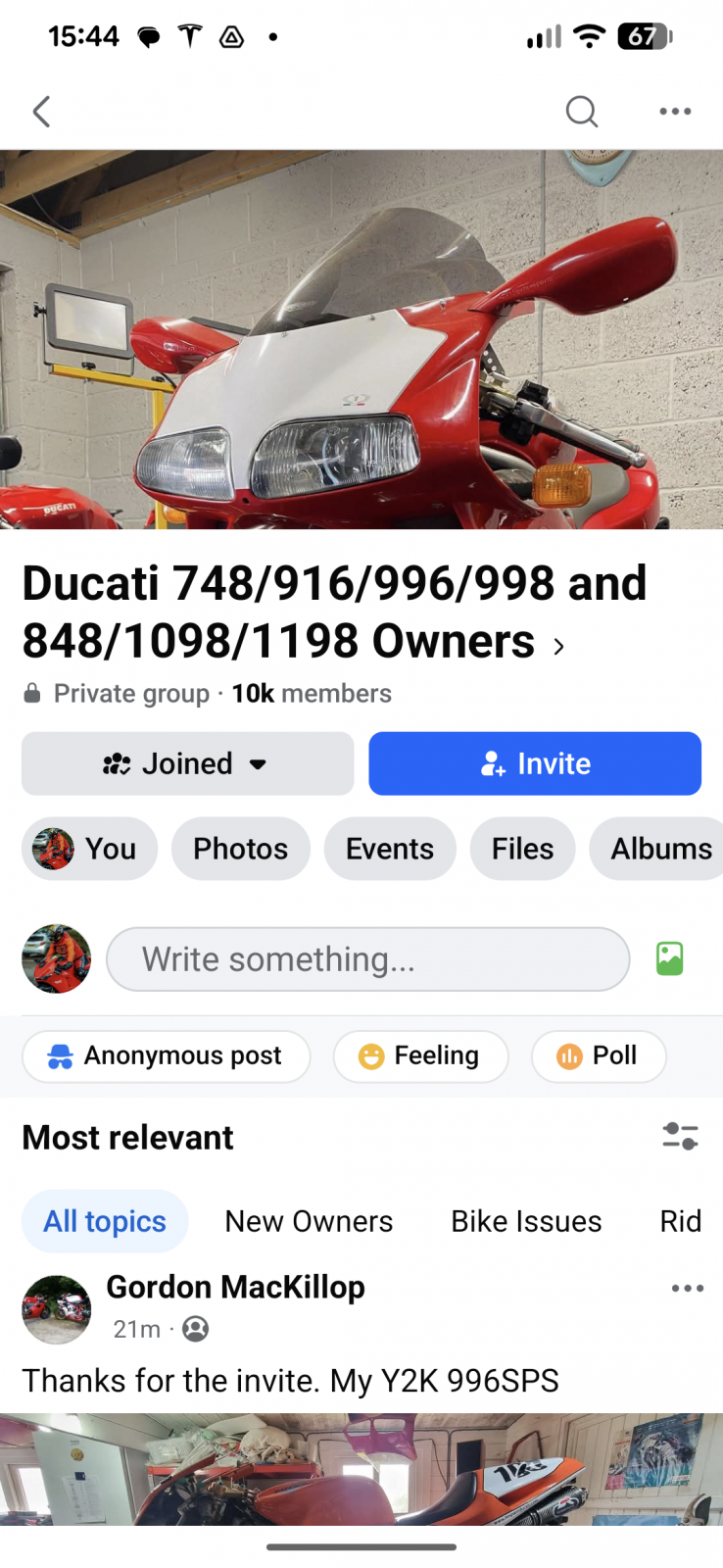723x1568 pixels.
Task: Open the group options via the three-dot menu
Action: [x=675, y=111]
